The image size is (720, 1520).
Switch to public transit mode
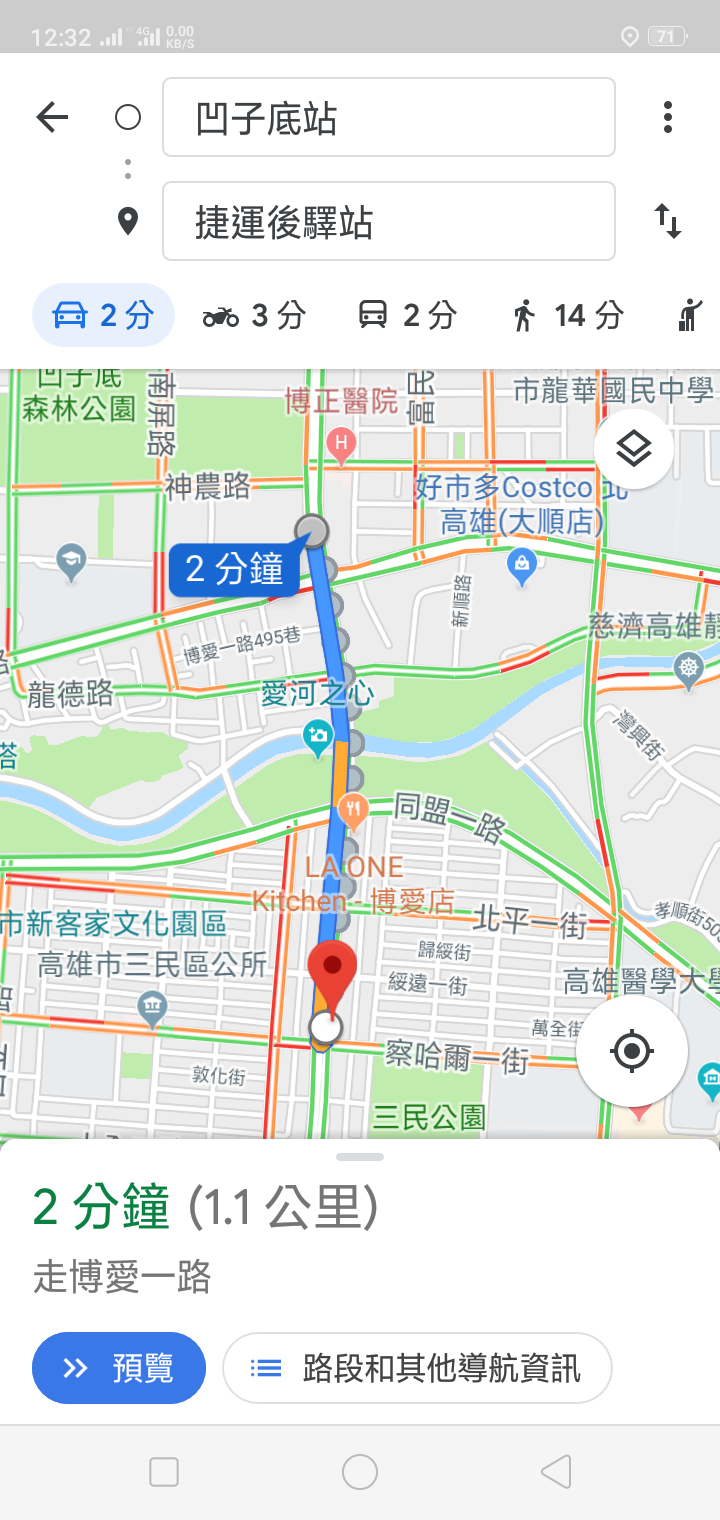click(x=407, y=316)
